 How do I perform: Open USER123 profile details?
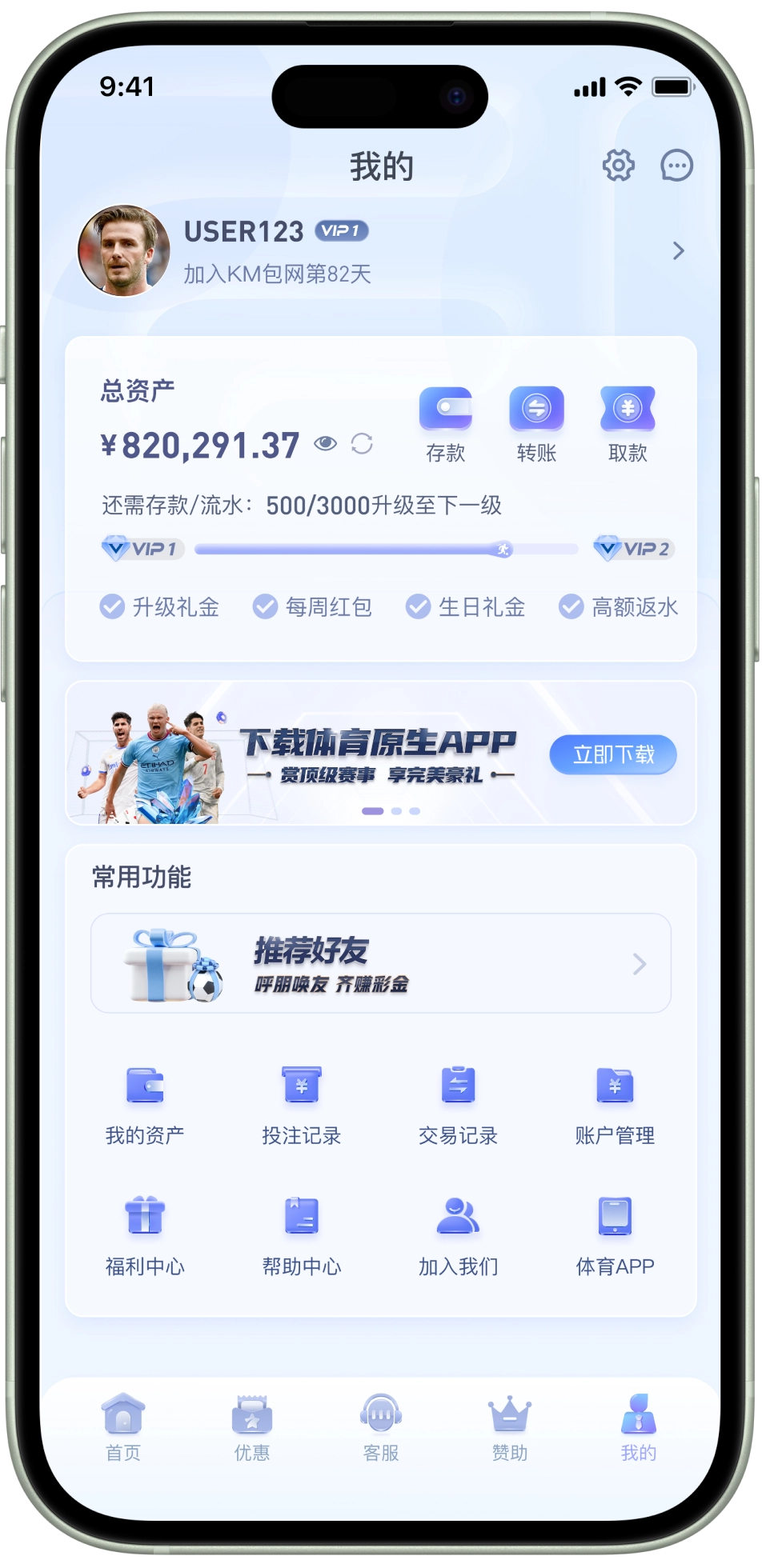(x=677, y=251)
